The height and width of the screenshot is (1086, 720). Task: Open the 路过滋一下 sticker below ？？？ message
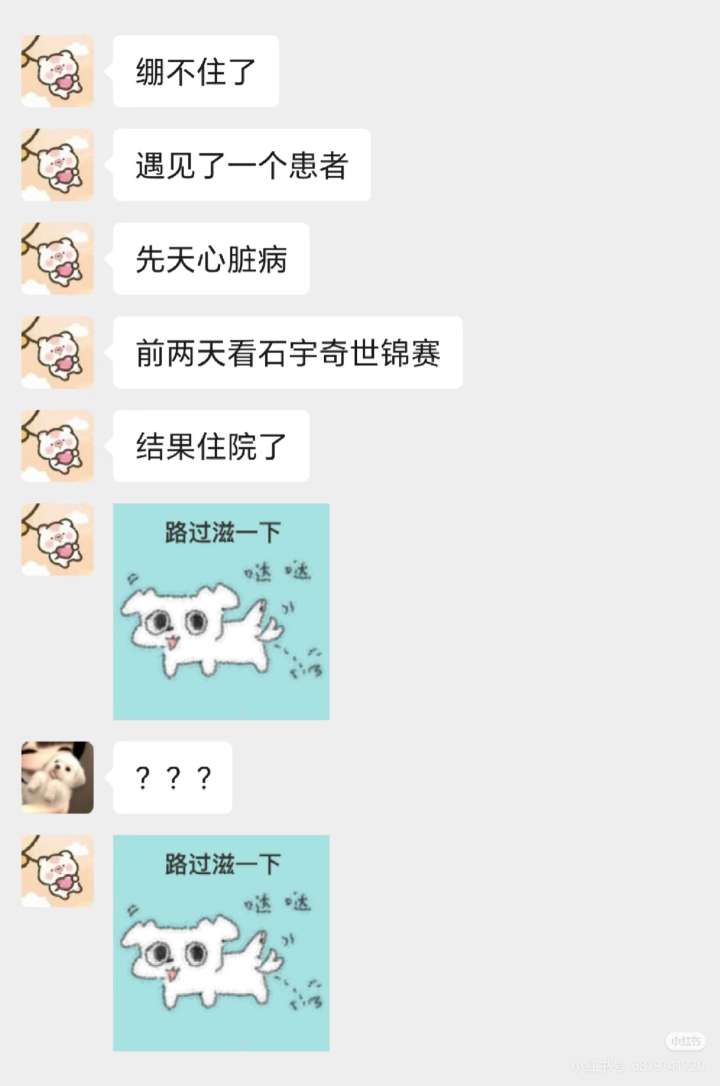click(x=221, y=942)
